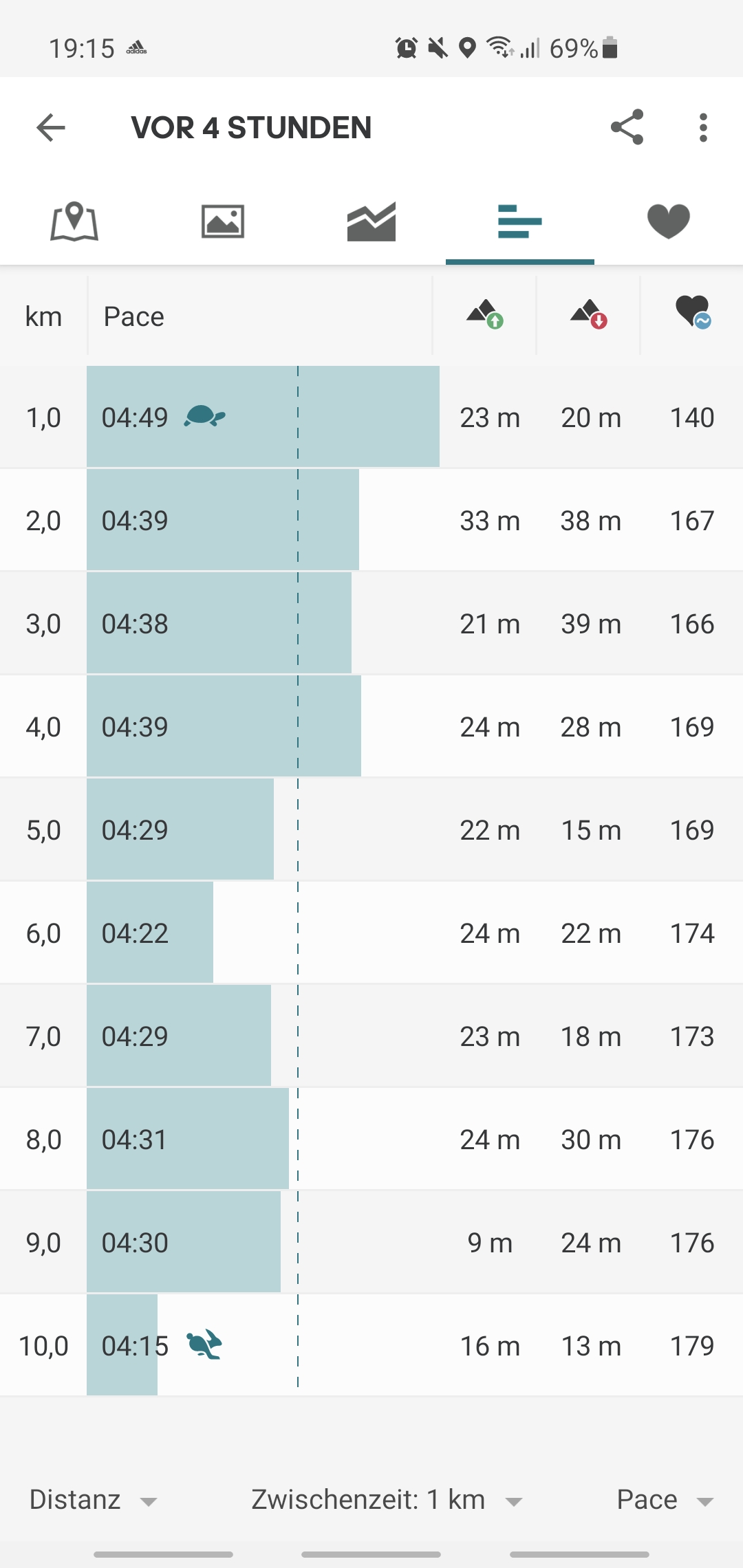Switch to the heart rate tab

click(669, 221)
